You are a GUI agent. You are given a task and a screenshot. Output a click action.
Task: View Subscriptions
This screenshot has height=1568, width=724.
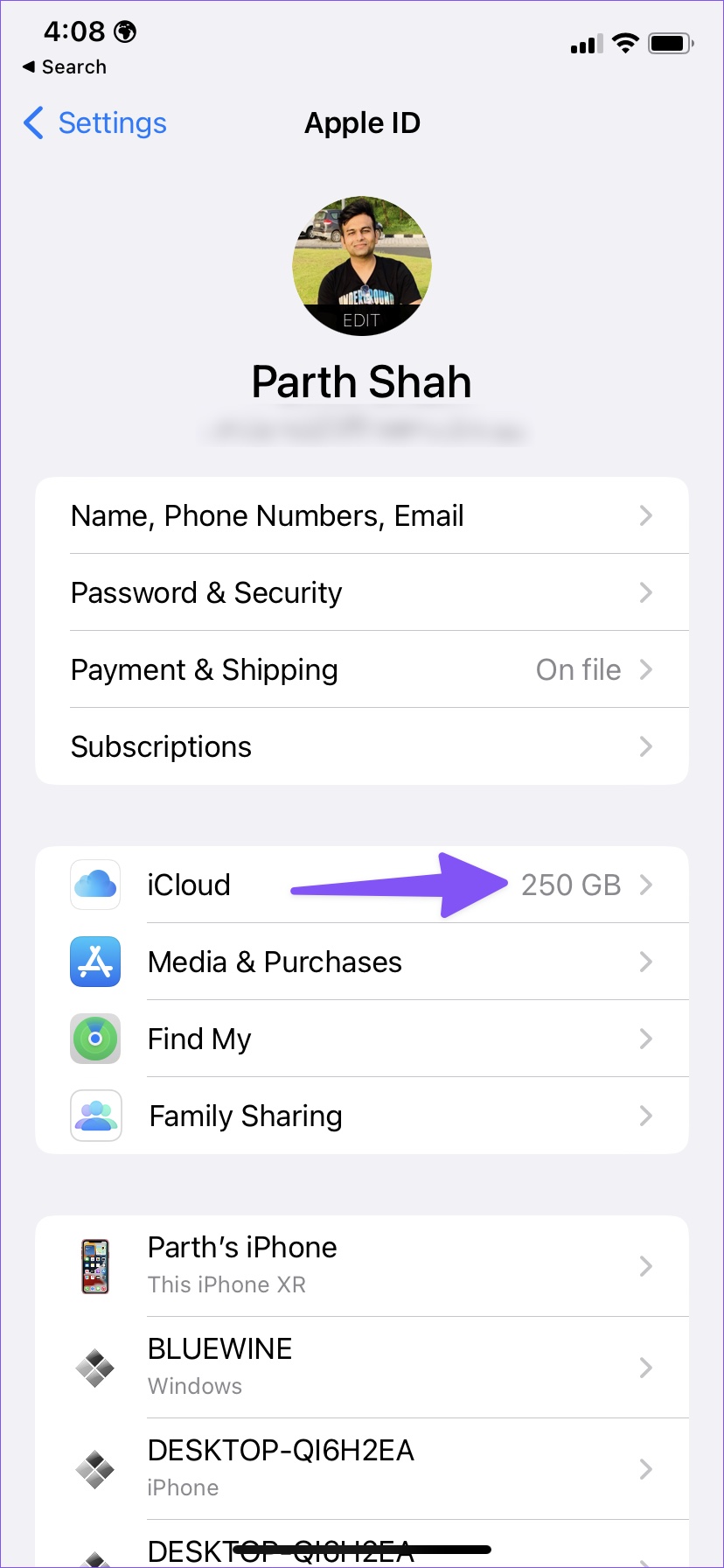[361, 747]
